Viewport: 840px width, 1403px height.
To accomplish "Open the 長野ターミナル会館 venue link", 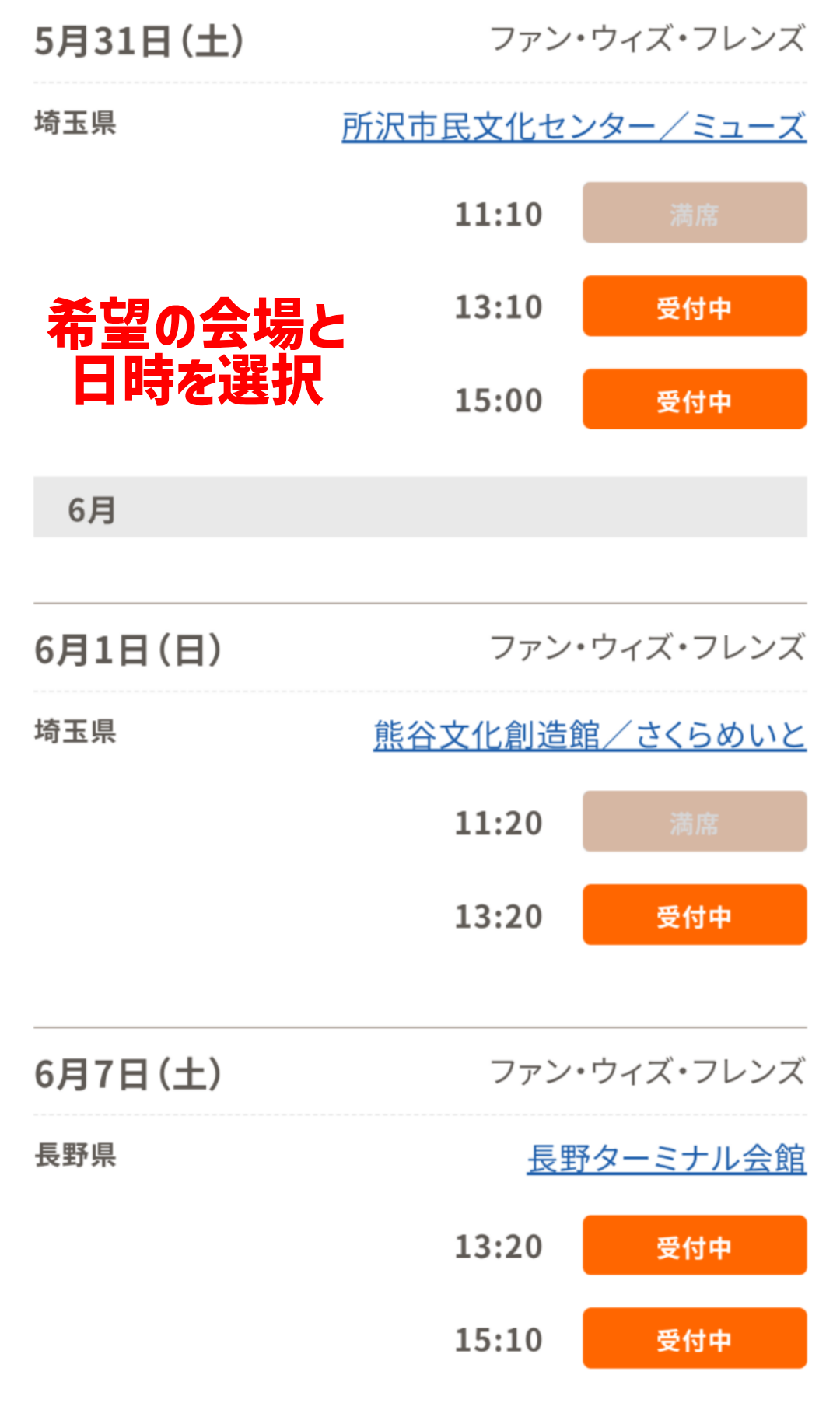I will (x=667, y=1159).
